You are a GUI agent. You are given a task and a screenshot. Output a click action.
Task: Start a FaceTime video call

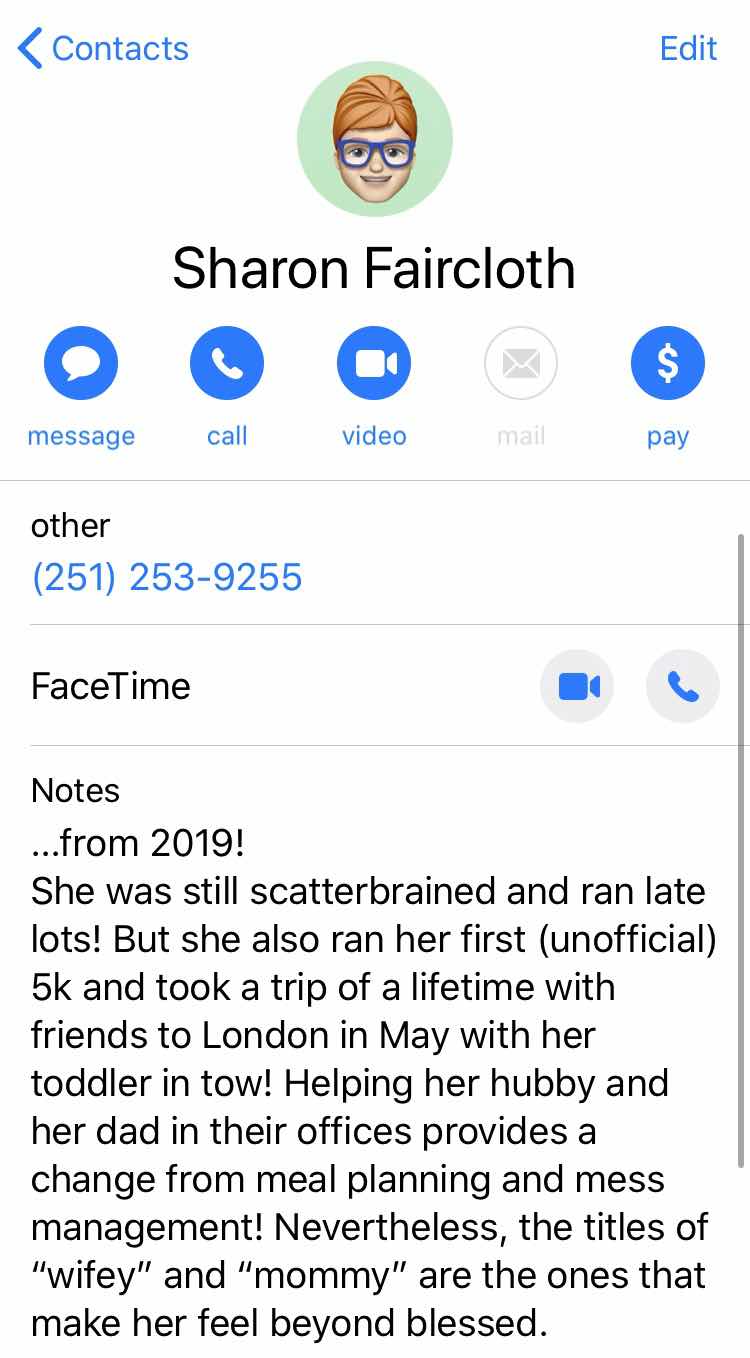pyautogui.click(x=577, y=686)
